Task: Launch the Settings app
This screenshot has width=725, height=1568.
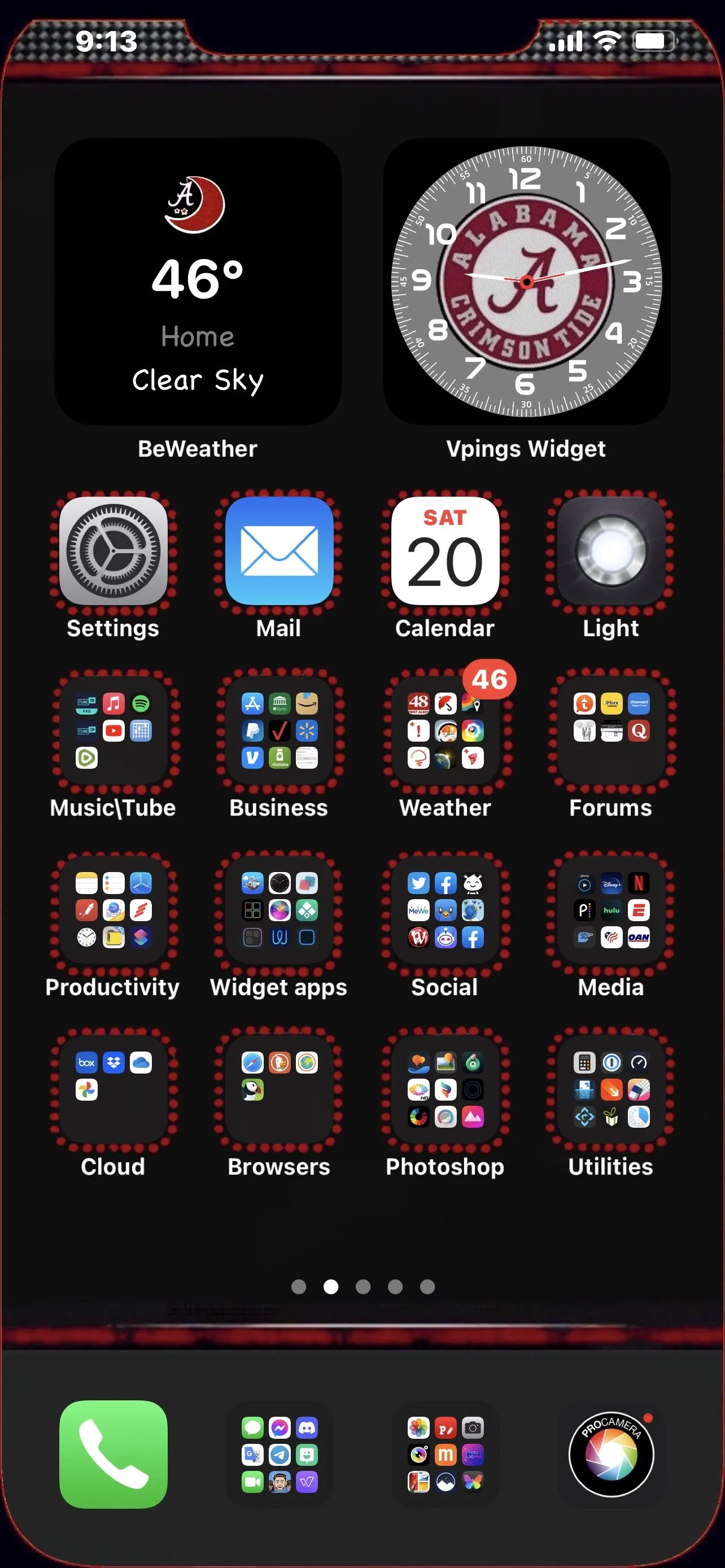Action: pyautogui.click(x=113, y=551)
